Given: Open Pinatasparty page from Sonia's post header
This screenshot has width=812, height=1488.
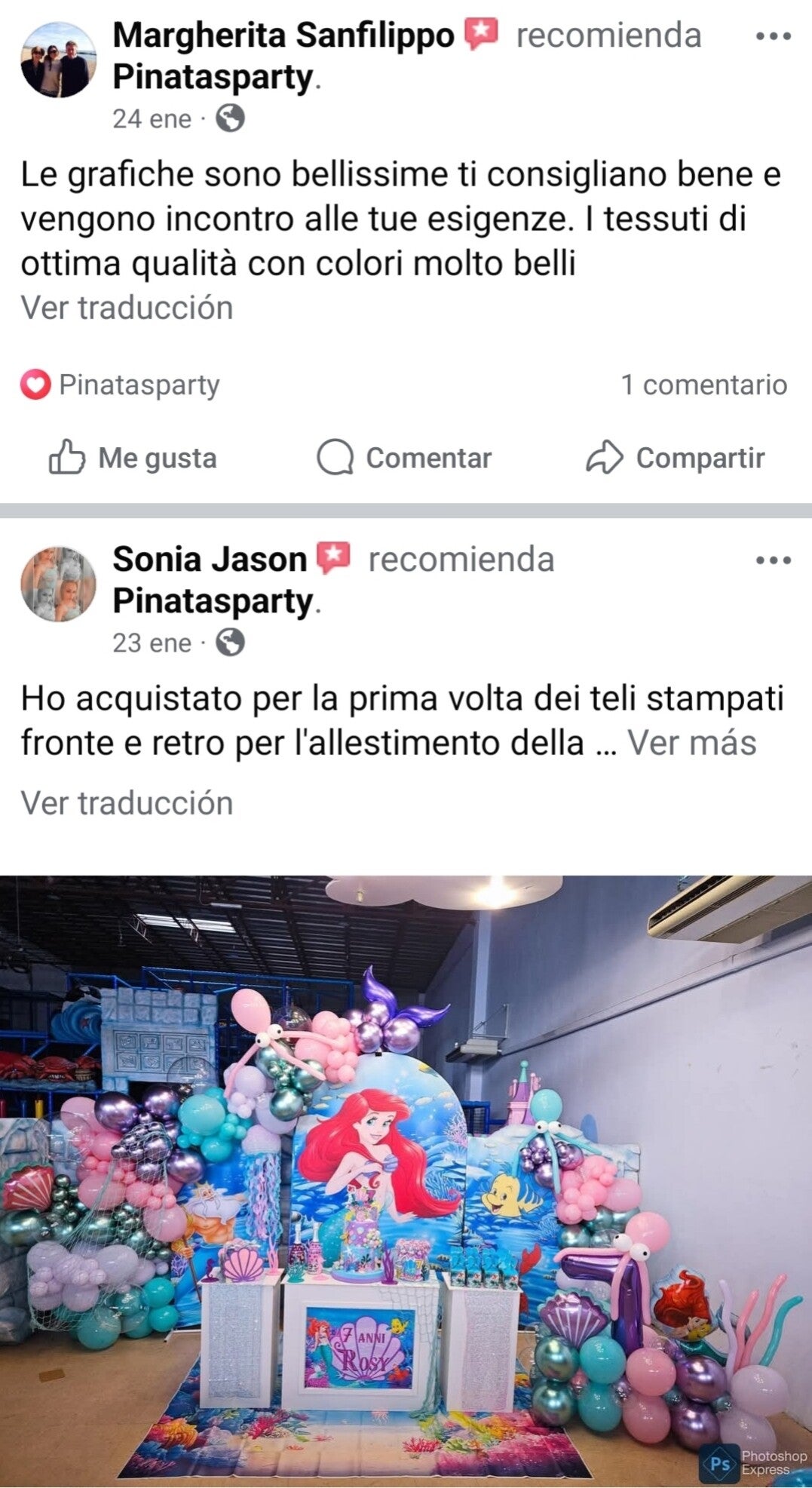Looking at the screenshot, I should click(213, 602).
